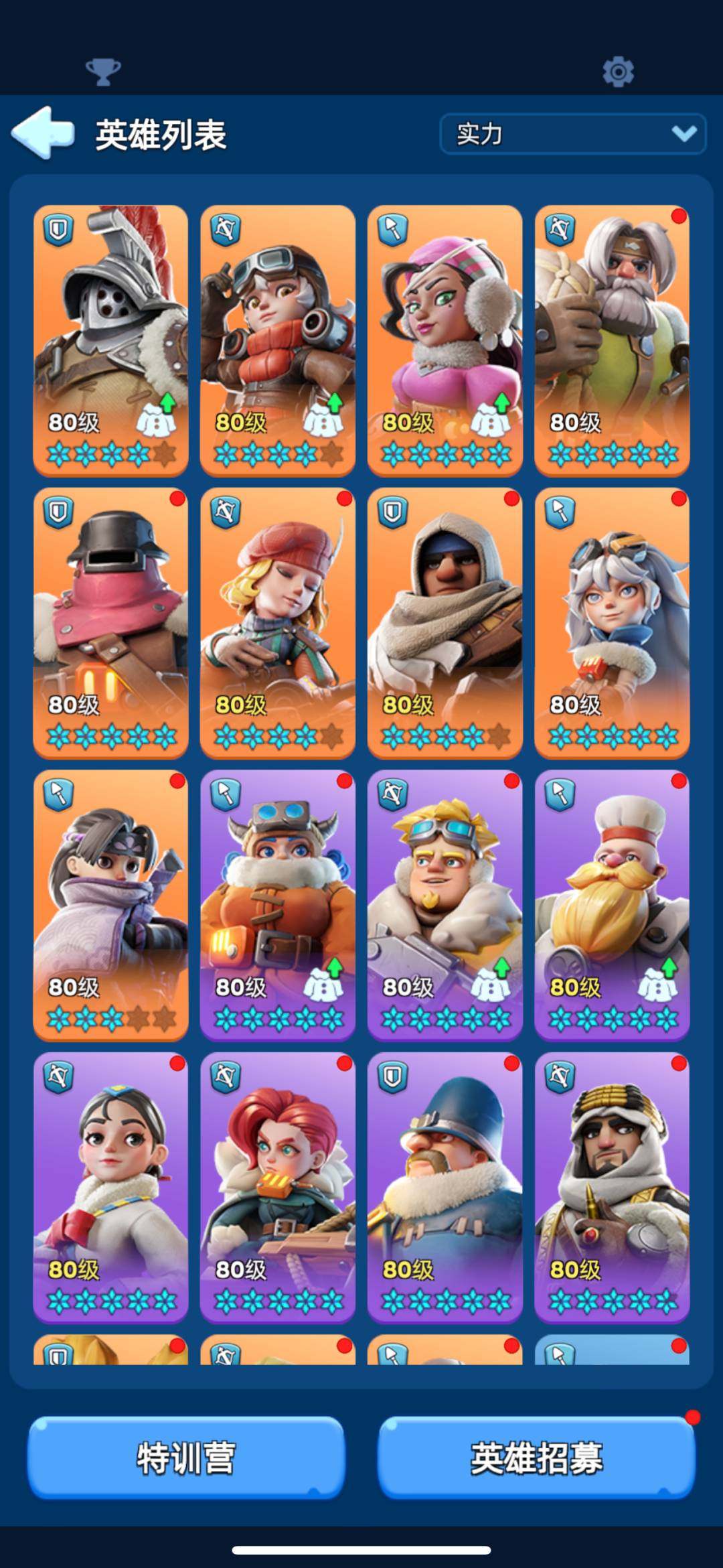Open the 实力 sort dropdown
This screenshot has width=723, height=1568.
[572, 134]
